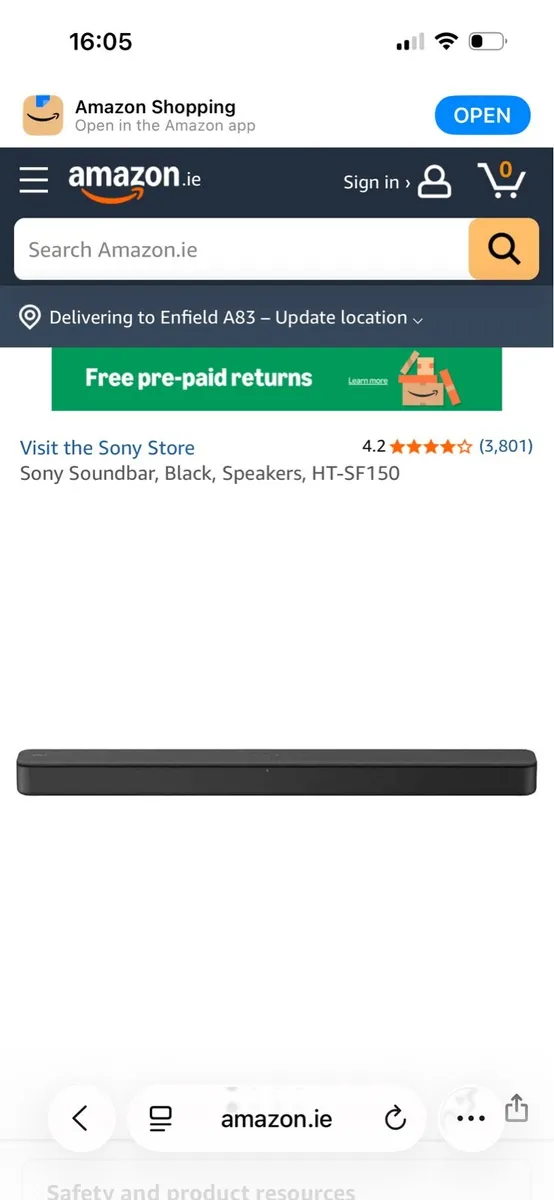The height and width of the screenshot is (1200, 554).
Task: Open the hamburger menu
Action: (34, 180)
